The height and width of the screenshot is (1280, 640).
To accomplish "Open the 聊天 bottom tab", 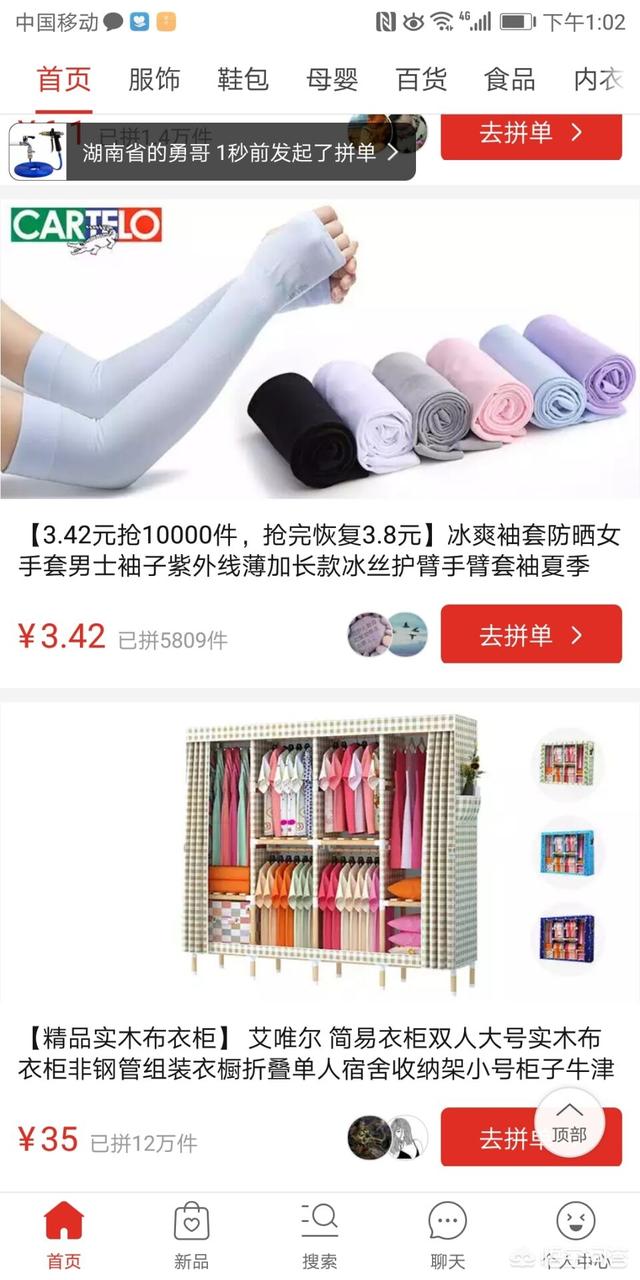I will coord(447,1236).
